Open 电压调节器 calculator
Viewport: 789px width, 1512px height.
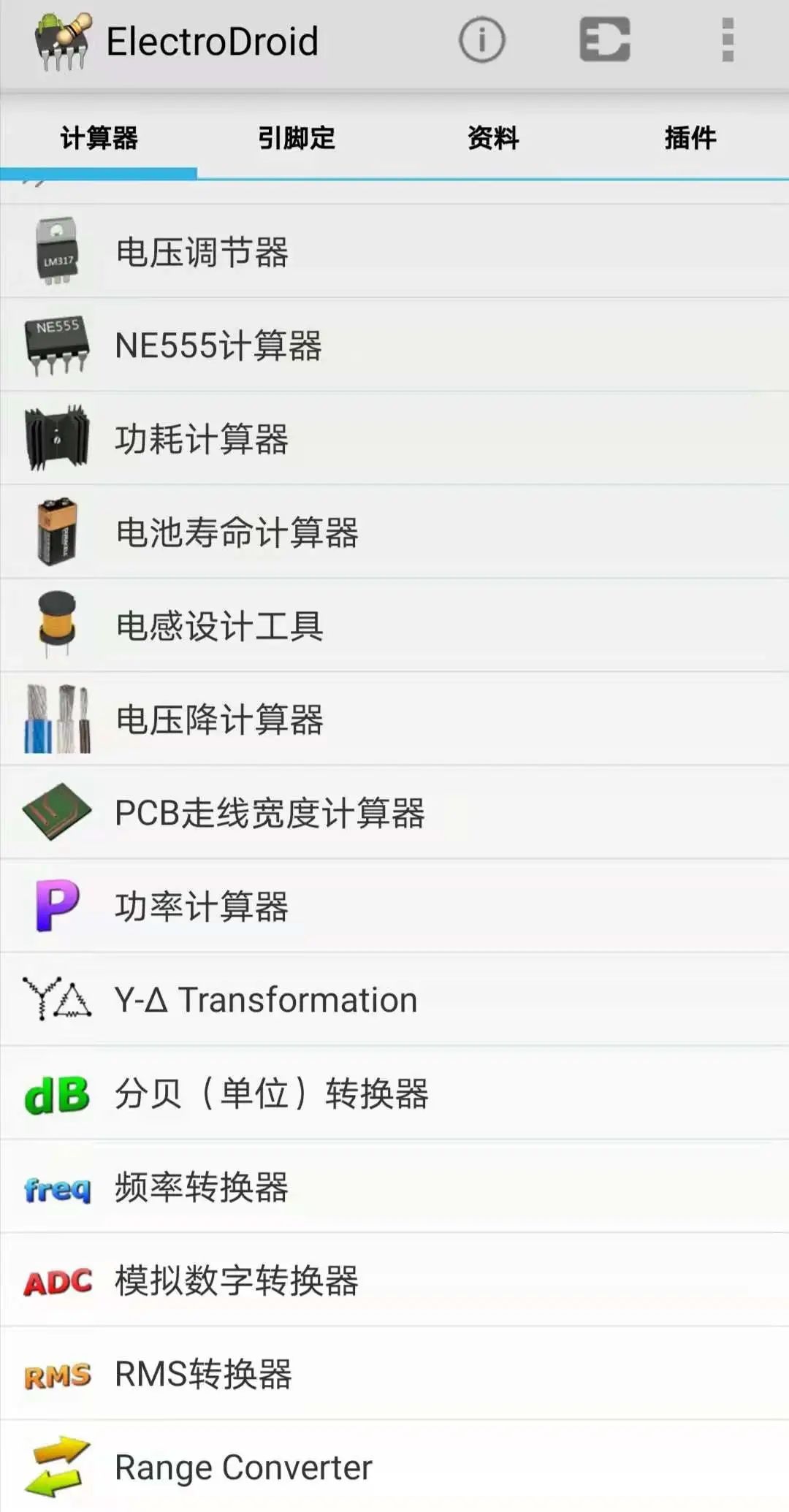click(x=394, y=252)
